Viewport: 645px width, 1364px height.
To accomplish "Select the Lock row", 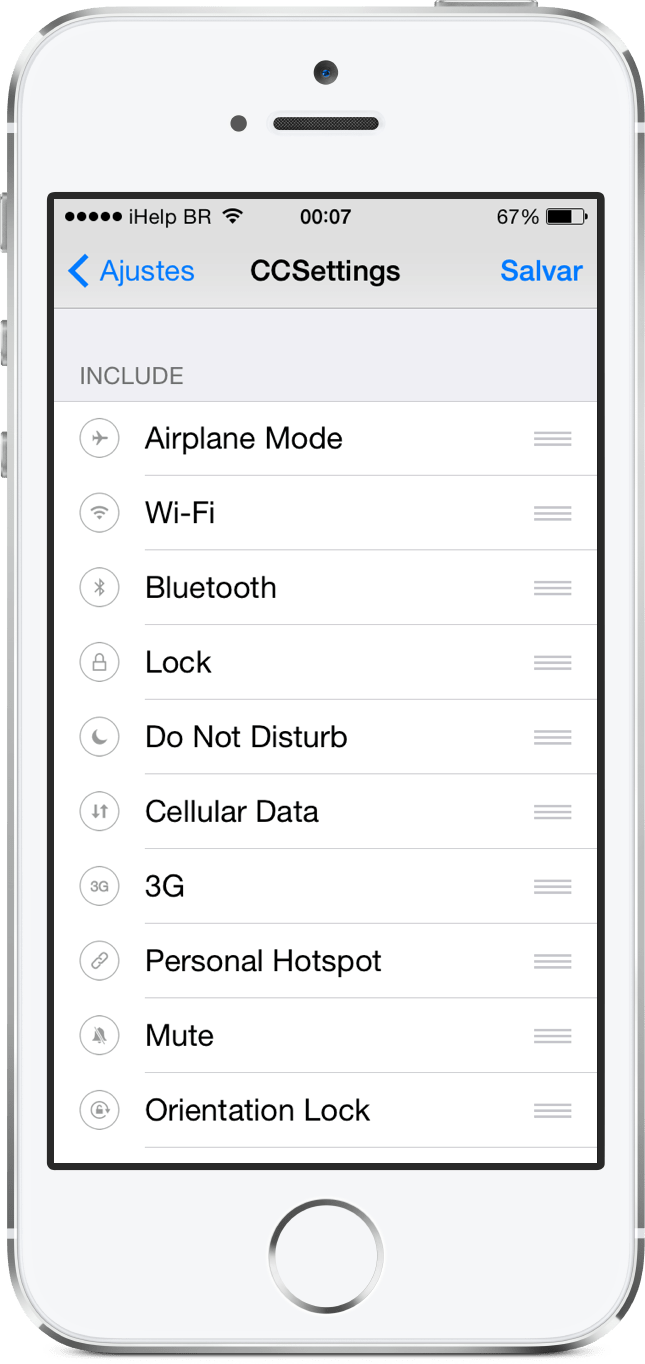I will pos(325,662).
